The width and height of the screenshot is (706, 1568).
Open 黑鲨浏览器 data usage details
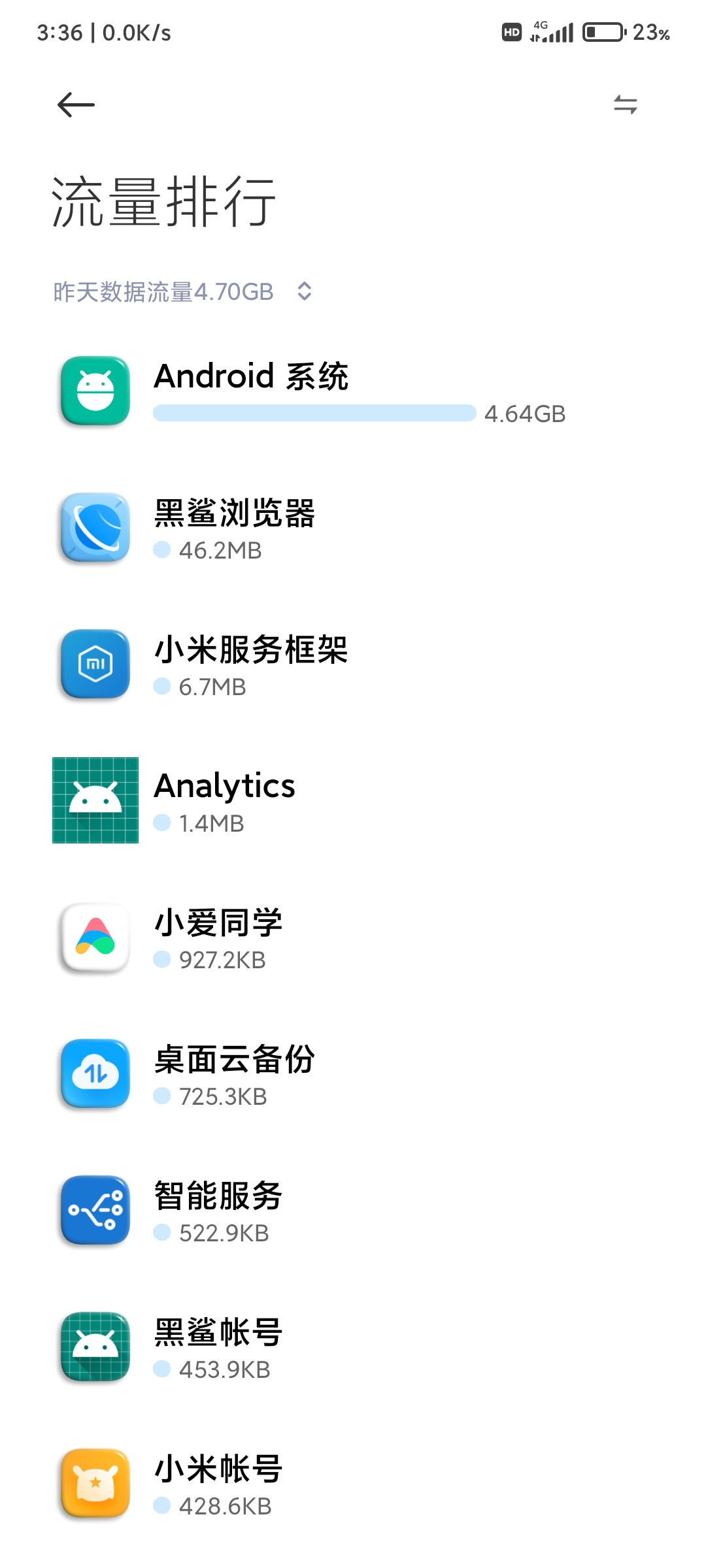point(353,527)
